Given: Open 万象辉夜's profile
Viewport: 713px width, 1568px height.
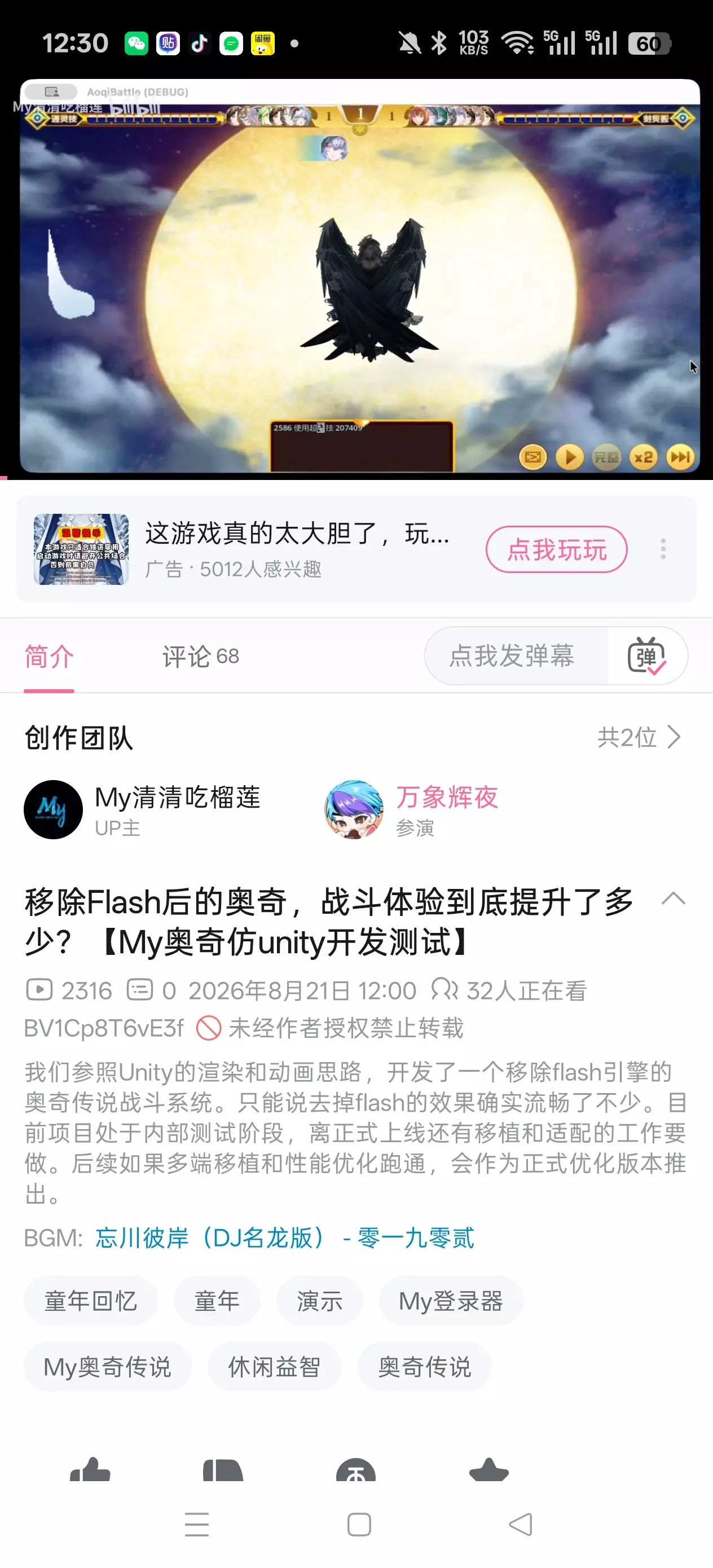Looking at the screenshot, I should click(412, 809).
